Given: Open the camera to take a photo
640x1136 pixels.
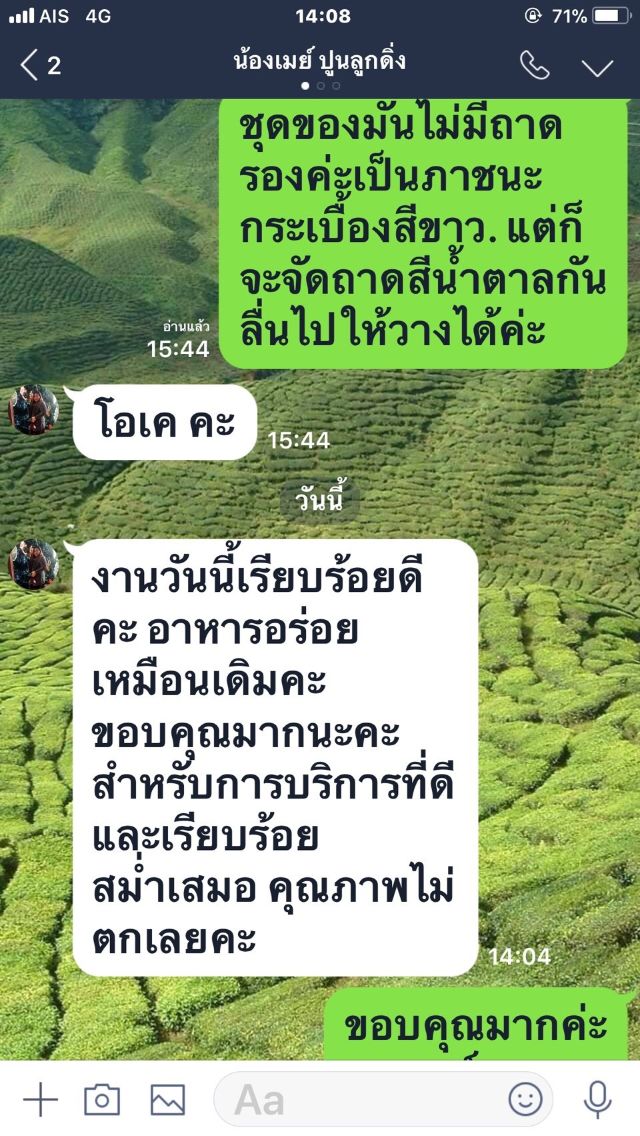Looking at the screenshot, I should [102, 1100].
